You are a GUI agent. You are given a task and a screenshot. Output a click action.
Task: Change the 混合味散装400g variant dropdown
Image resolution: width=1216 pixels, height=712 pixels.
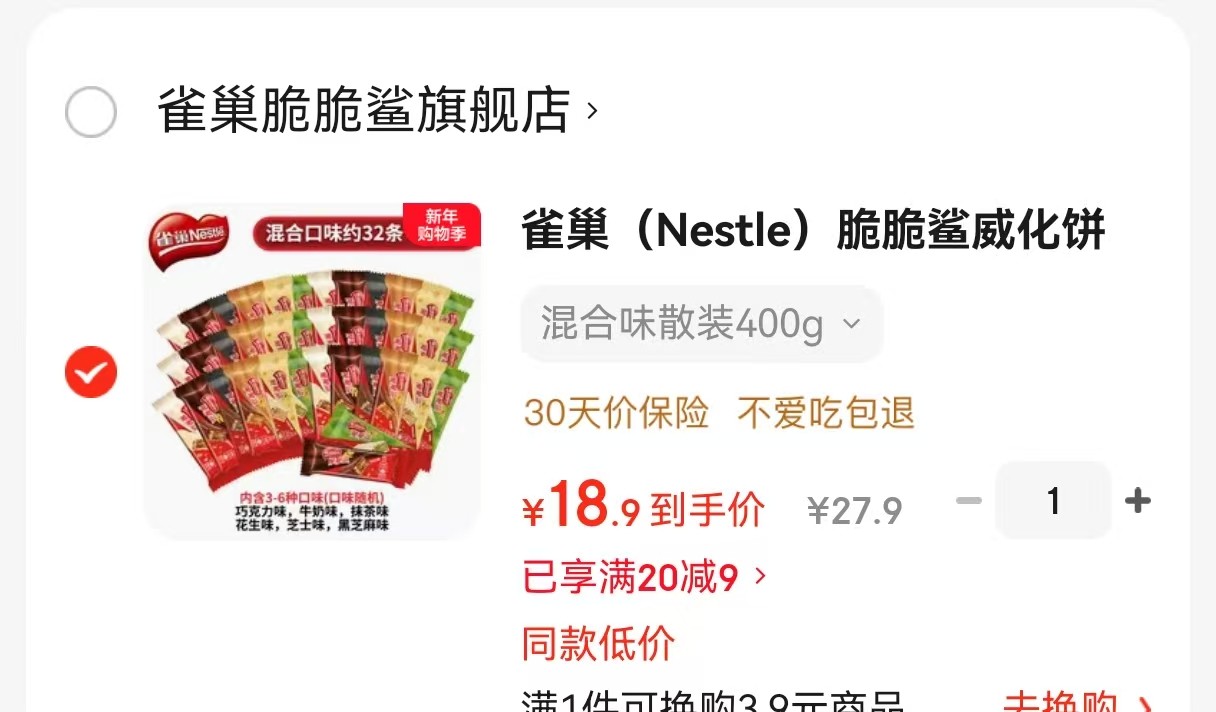pos(702,324)
